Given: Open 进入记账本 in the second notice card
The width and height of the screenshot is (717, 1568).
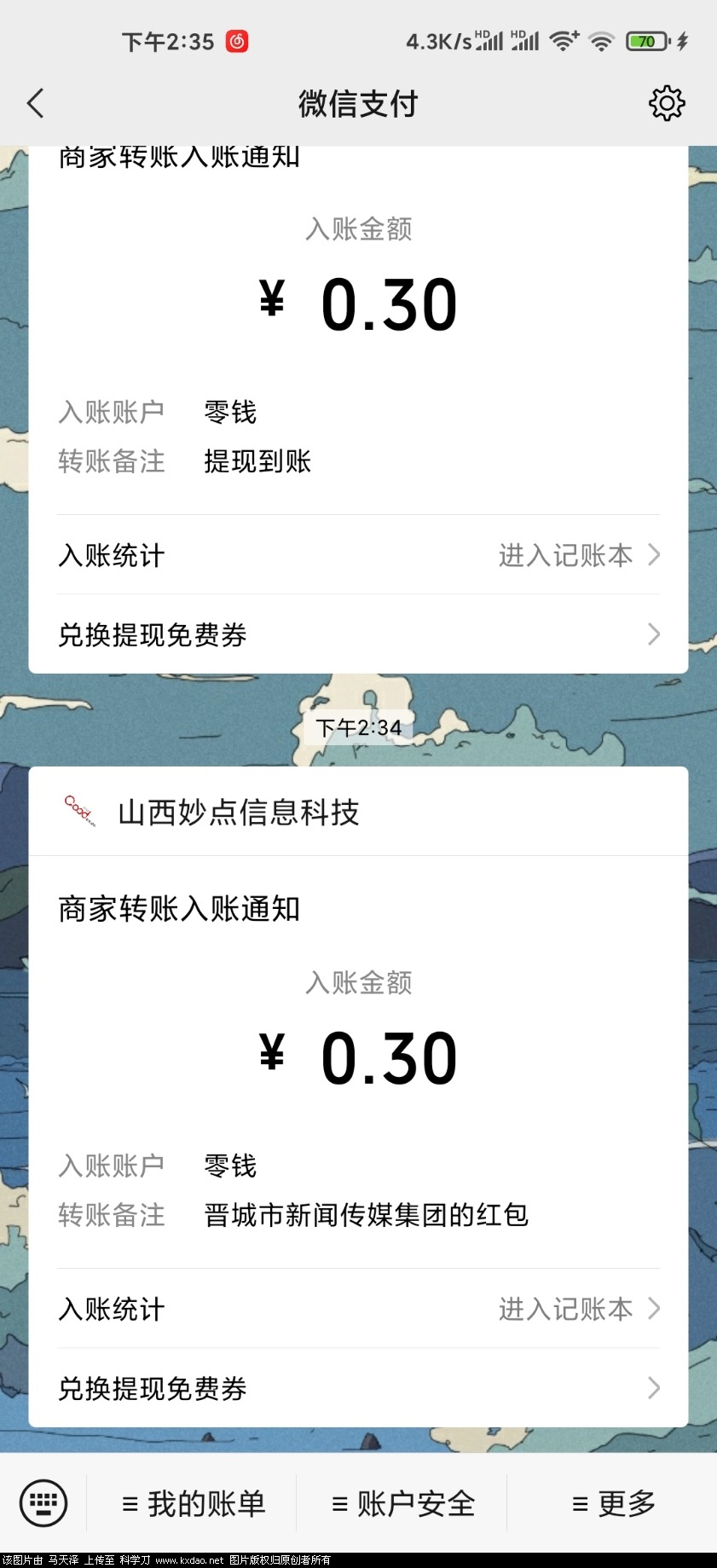Looking at the screenshot, I should (x=565, y=1309).
